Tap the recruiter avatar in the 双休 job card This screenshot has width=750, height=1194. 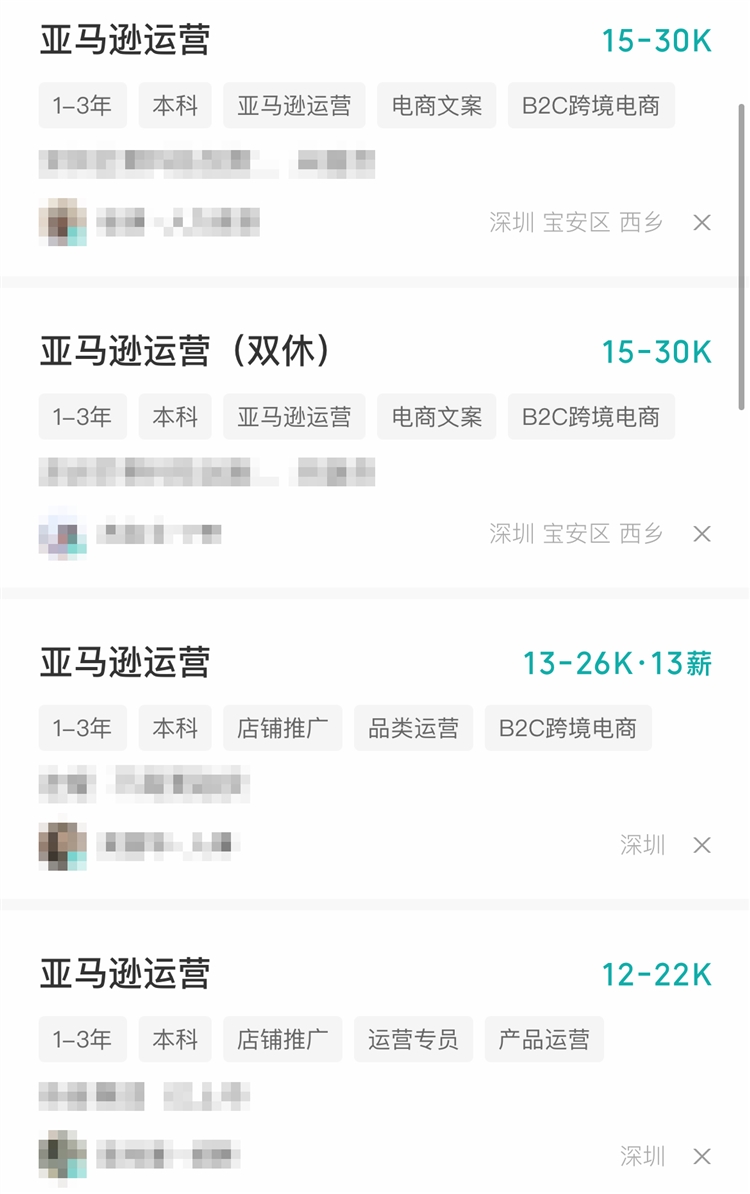61,531
